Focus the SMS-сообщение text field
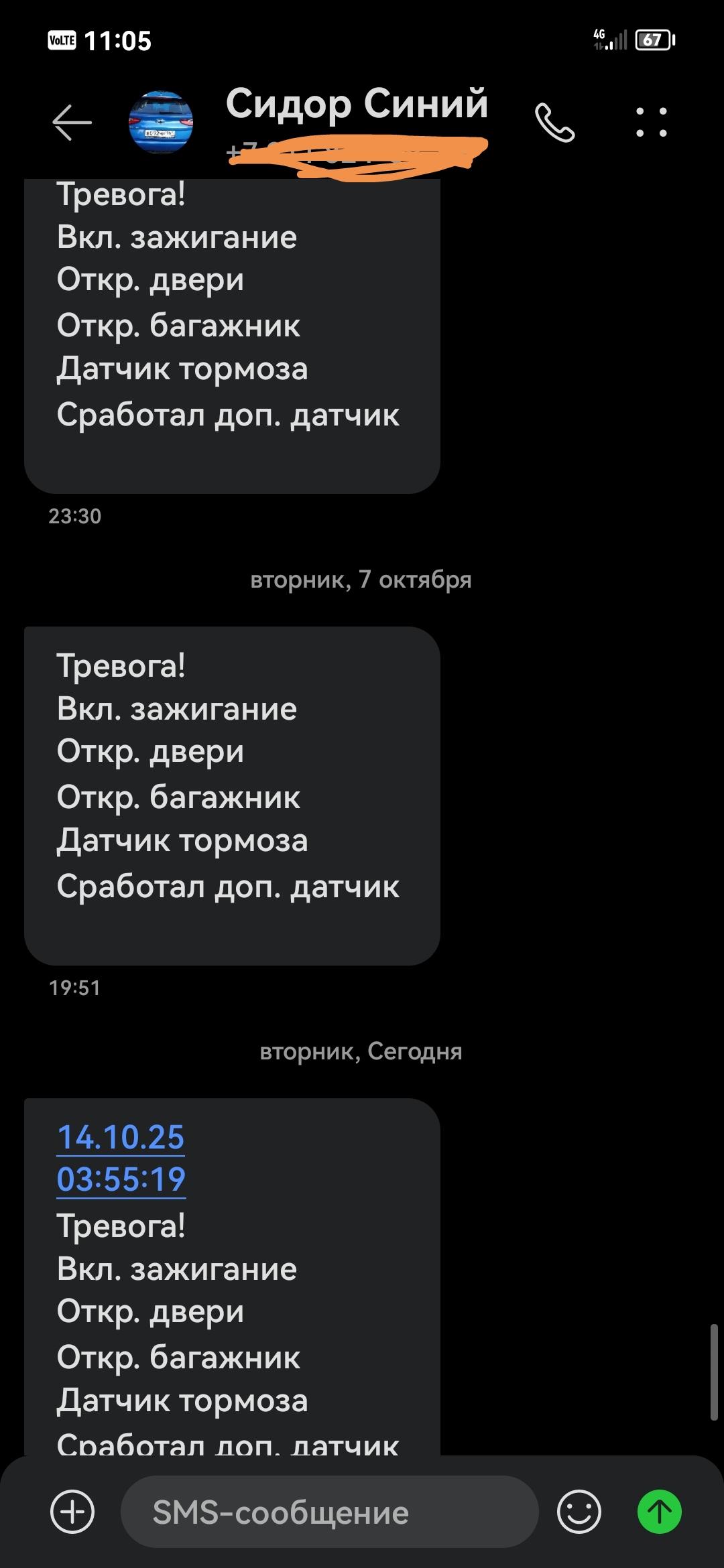 (328, 1512)
